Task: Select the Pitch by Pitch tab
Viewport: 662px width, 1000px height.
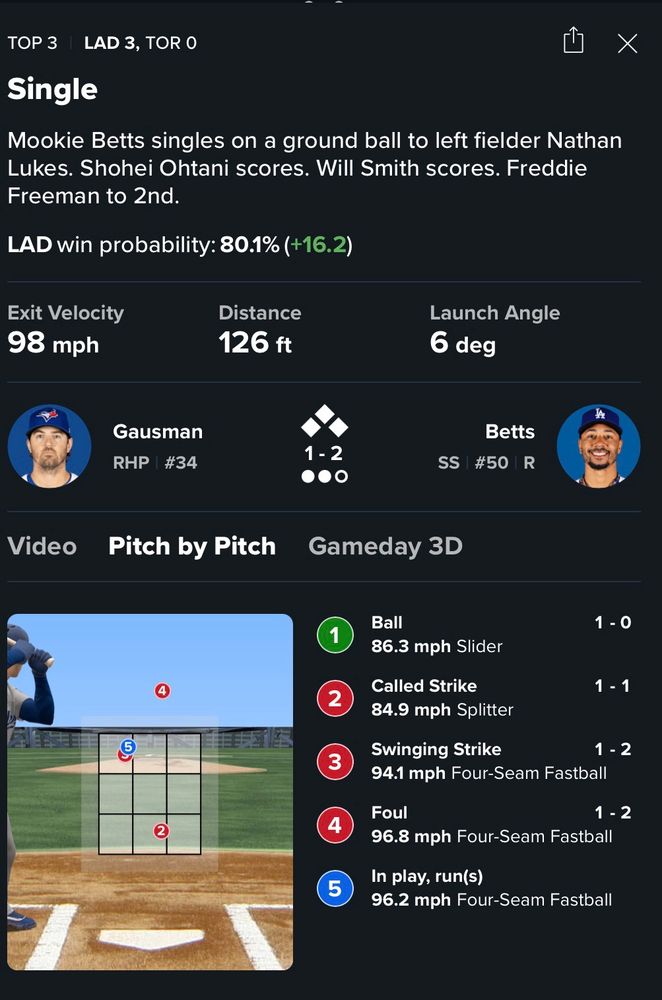Action: pos(192,546)
